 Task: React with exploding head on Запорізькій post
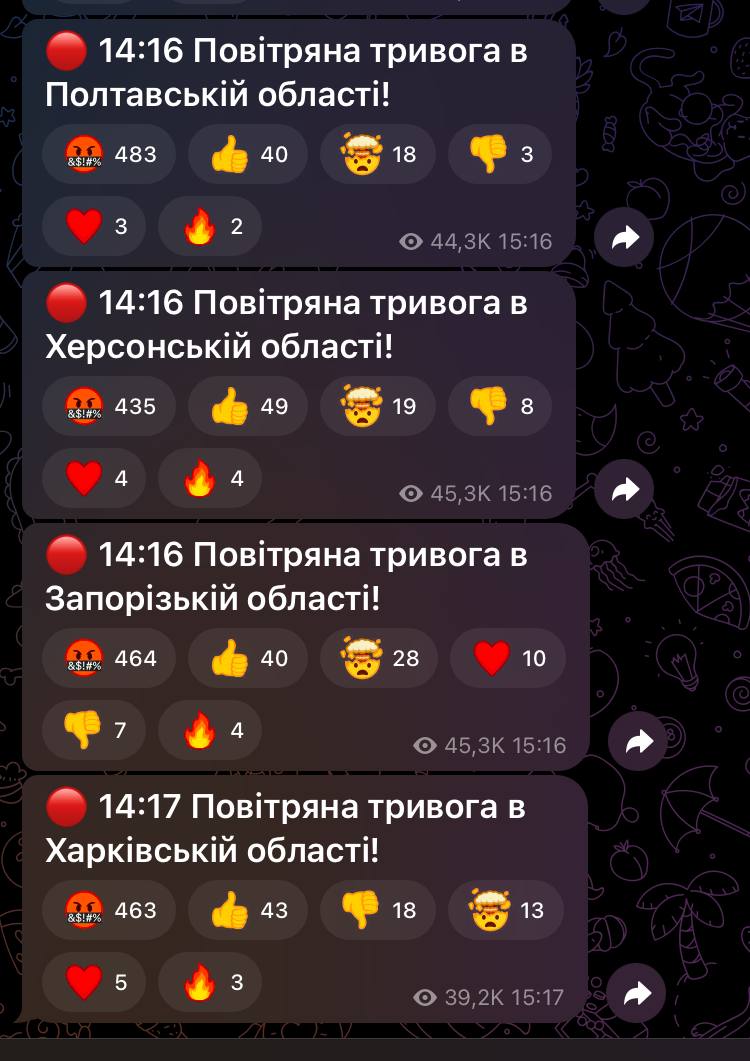pyautogui.click(x=378, y=658)
